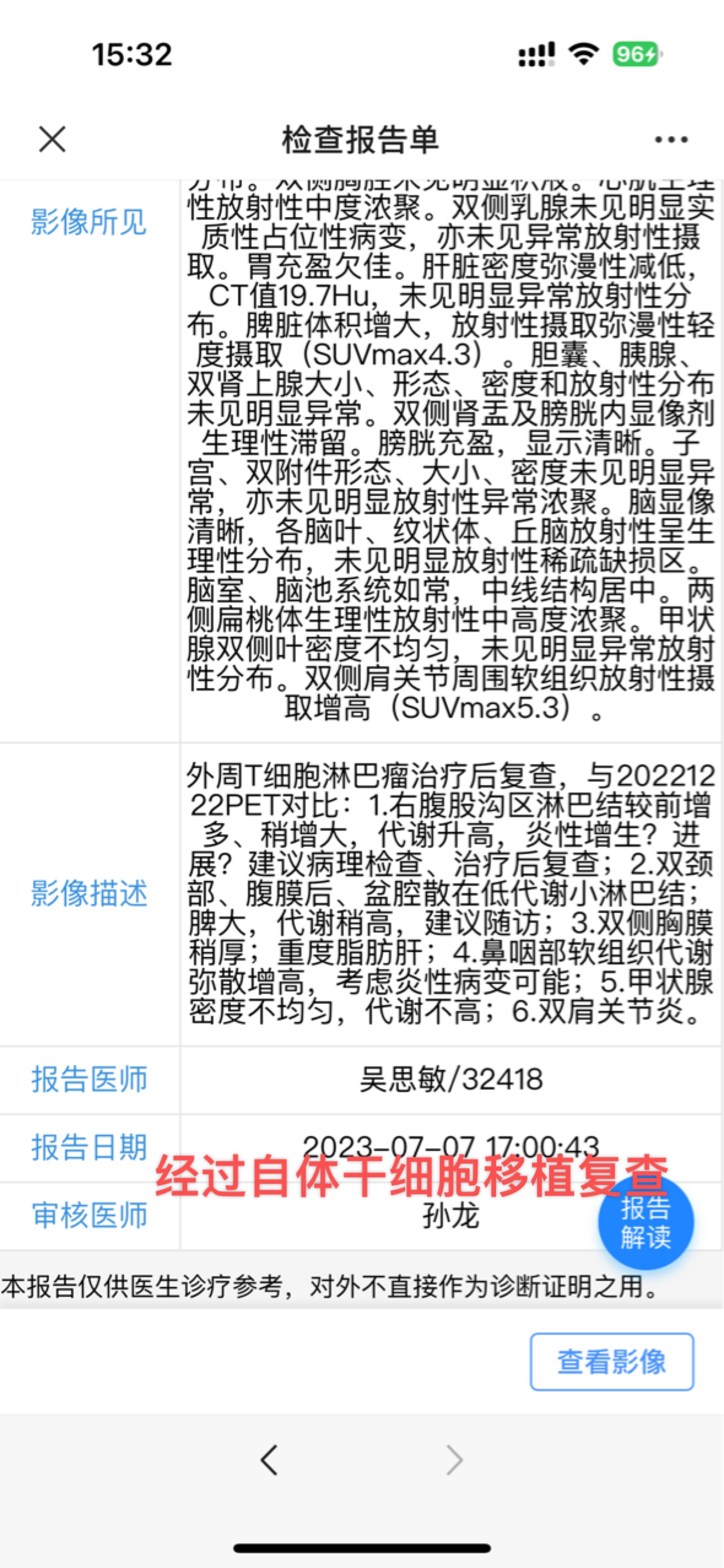This screenshot has width=724, height=1568.
Task: Go back with the browser back arrow
Action: 269,1460
